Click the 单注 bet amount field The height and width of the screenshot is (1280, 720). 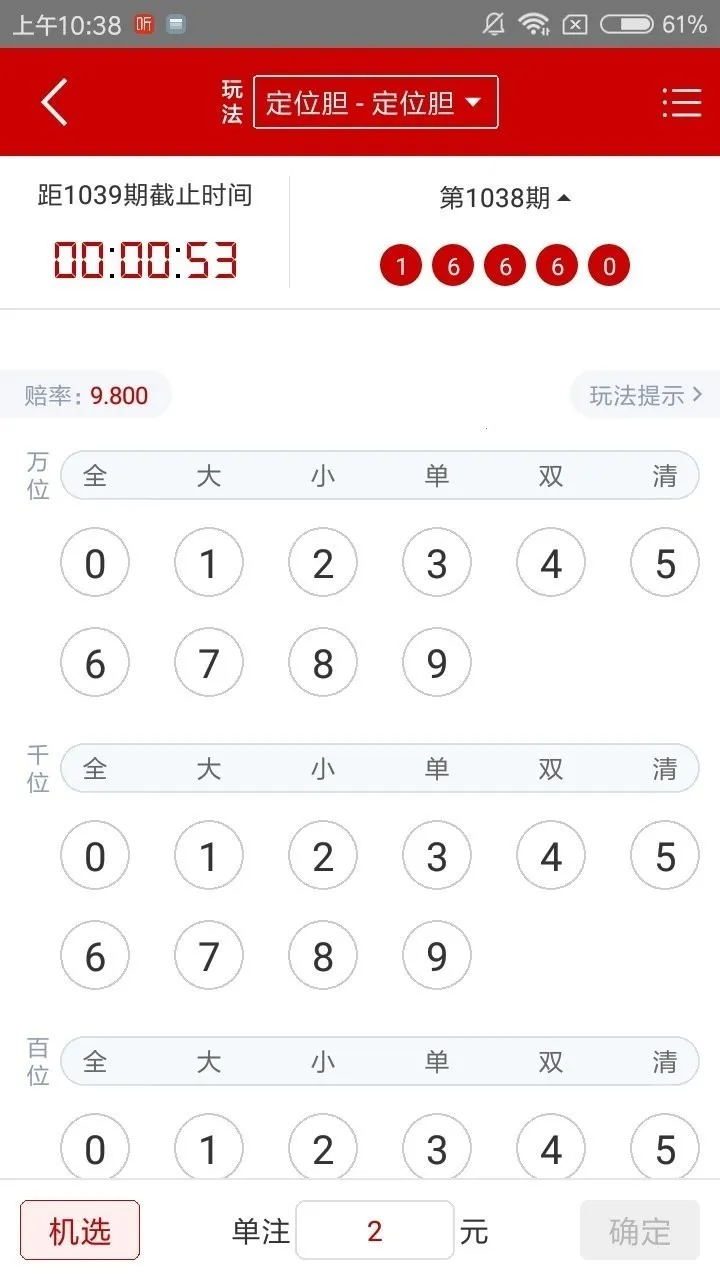click(372, 1230)
